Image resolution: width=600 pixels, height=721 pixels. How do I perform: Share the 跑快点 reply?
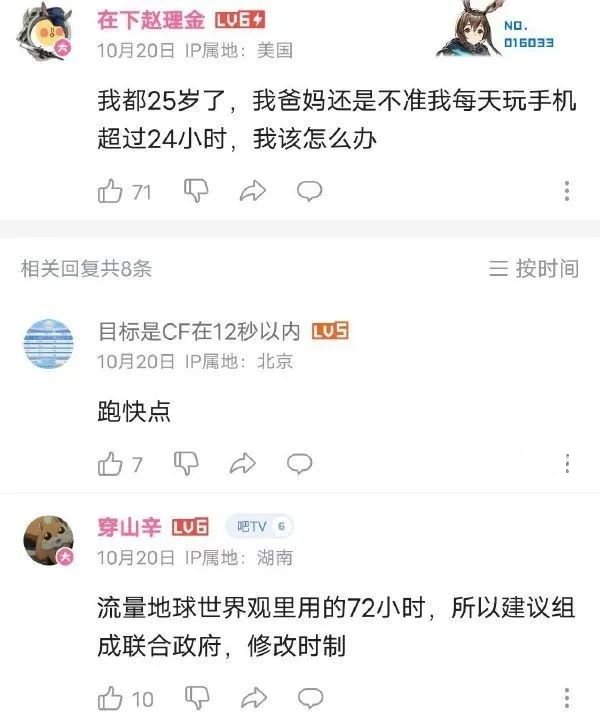(x=243, y=464)
